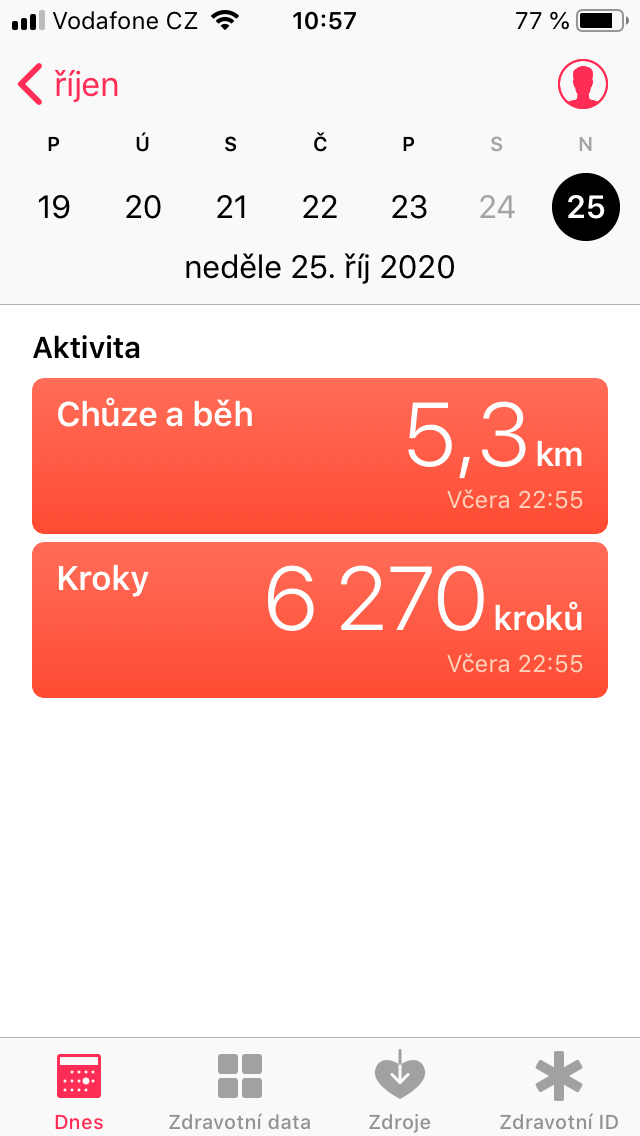Select Tuesday 20 in the week strip

[143, 207]
